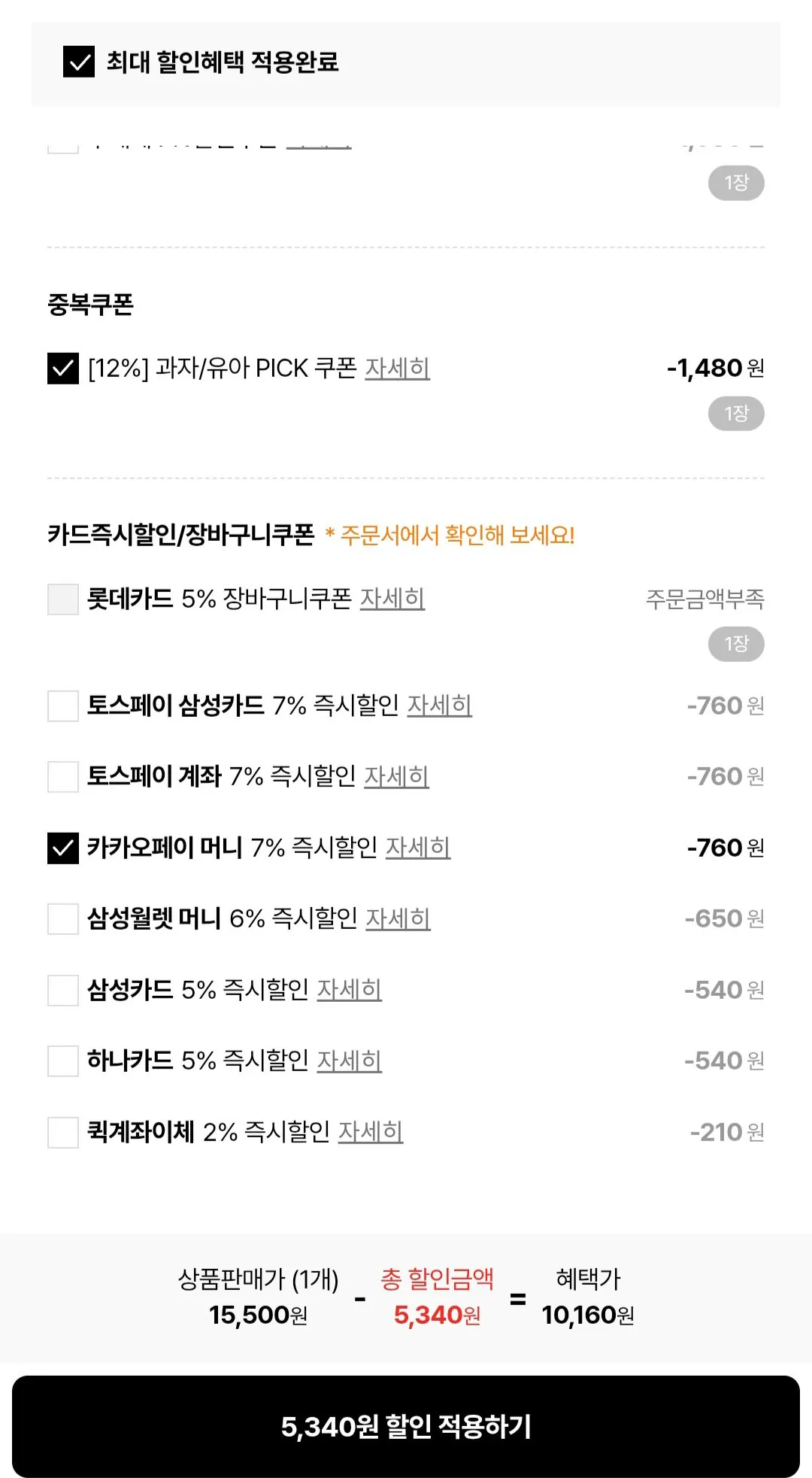Enable the 하나카드 5% 즉시할인
The image size is (812, 1478).
coord(63,1061)
